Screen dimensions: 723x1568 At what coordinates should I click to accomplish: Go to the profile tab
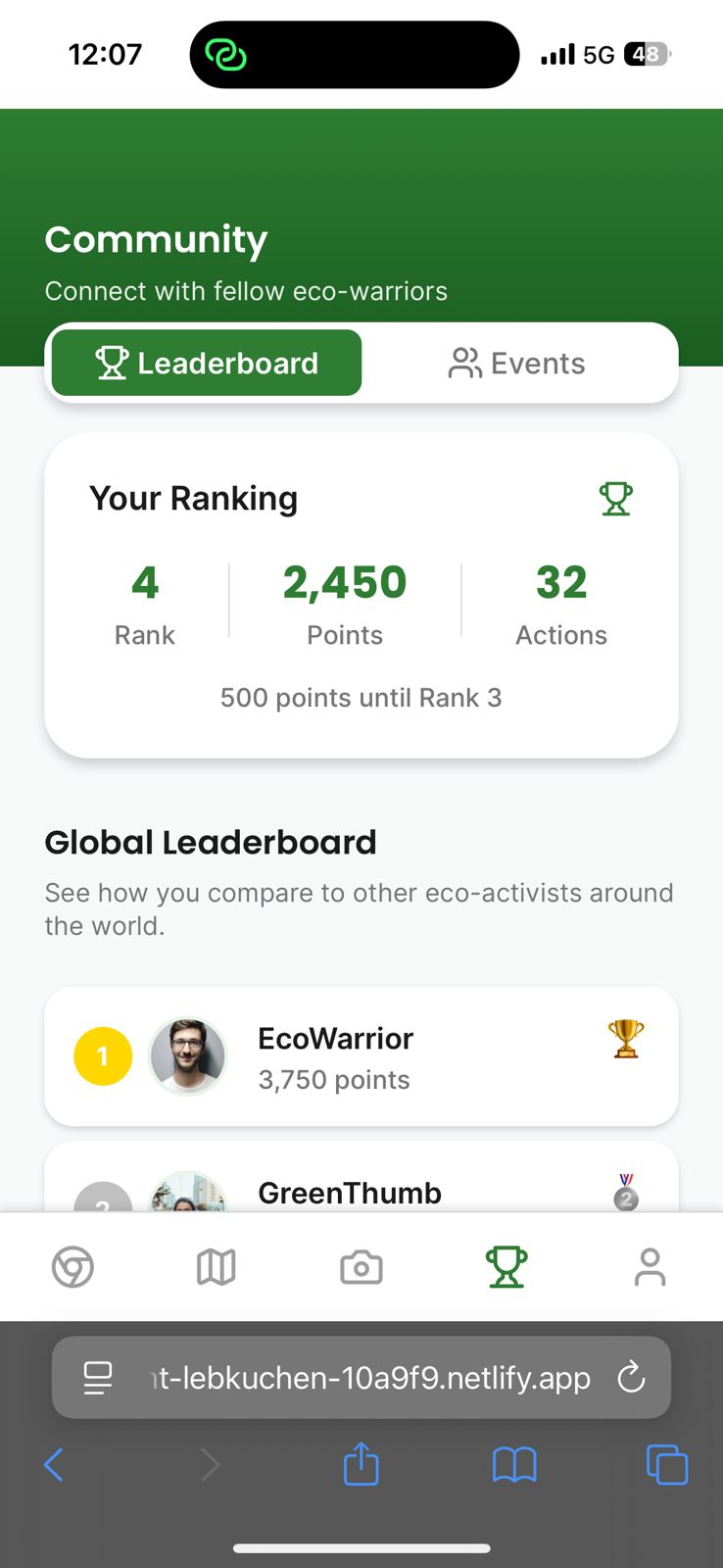[650, 1267]
